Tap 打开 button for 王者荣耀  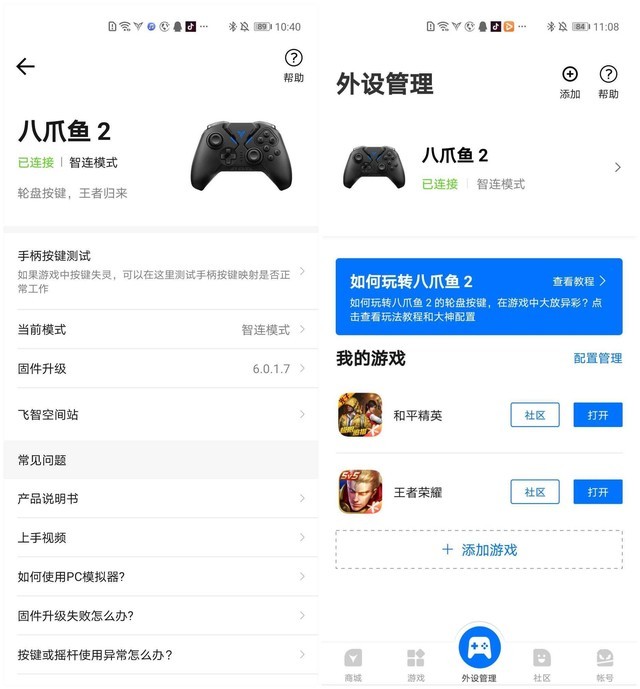(598, 492)
